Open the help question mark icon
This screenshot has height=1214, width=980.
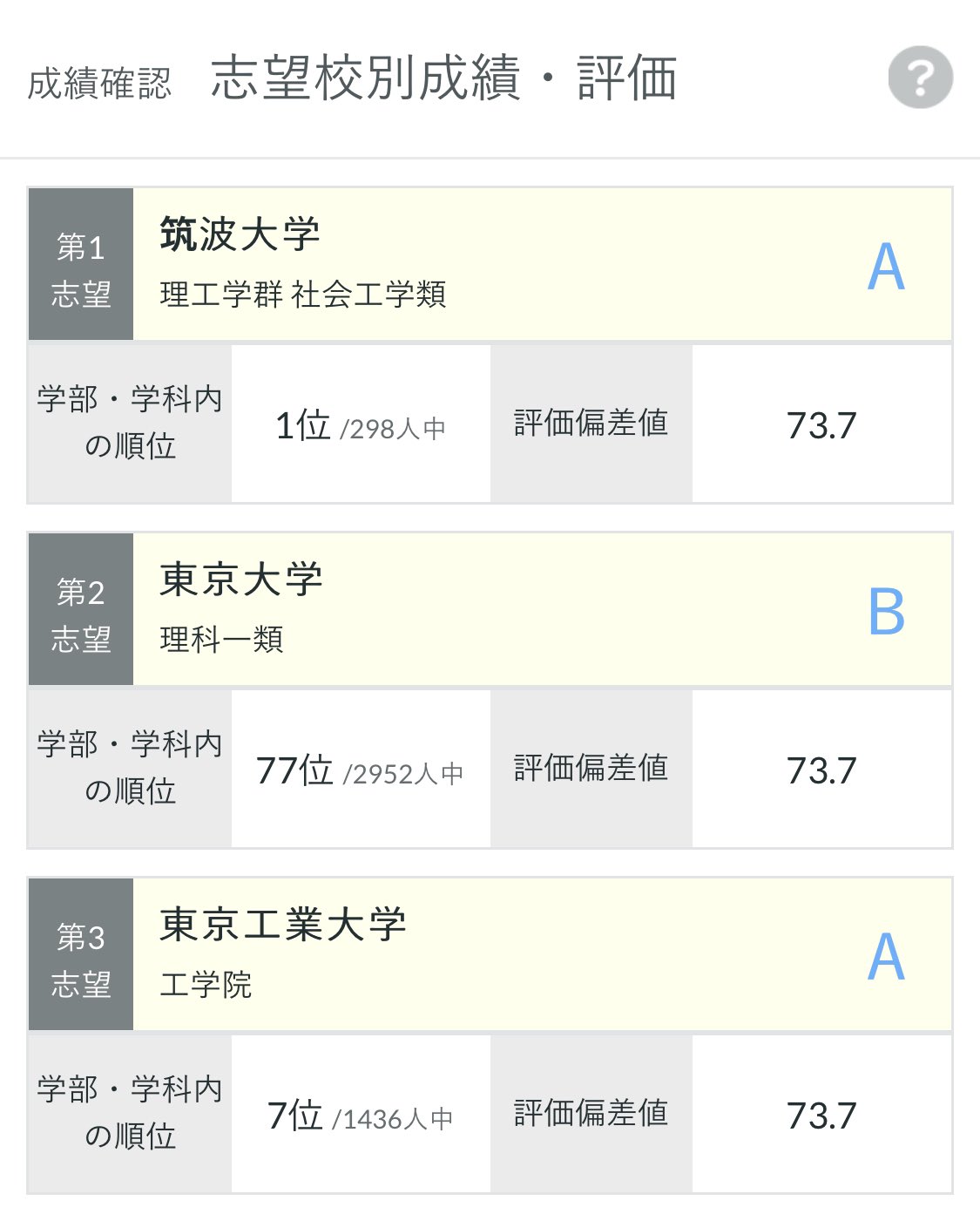click(x=920, y=78)
